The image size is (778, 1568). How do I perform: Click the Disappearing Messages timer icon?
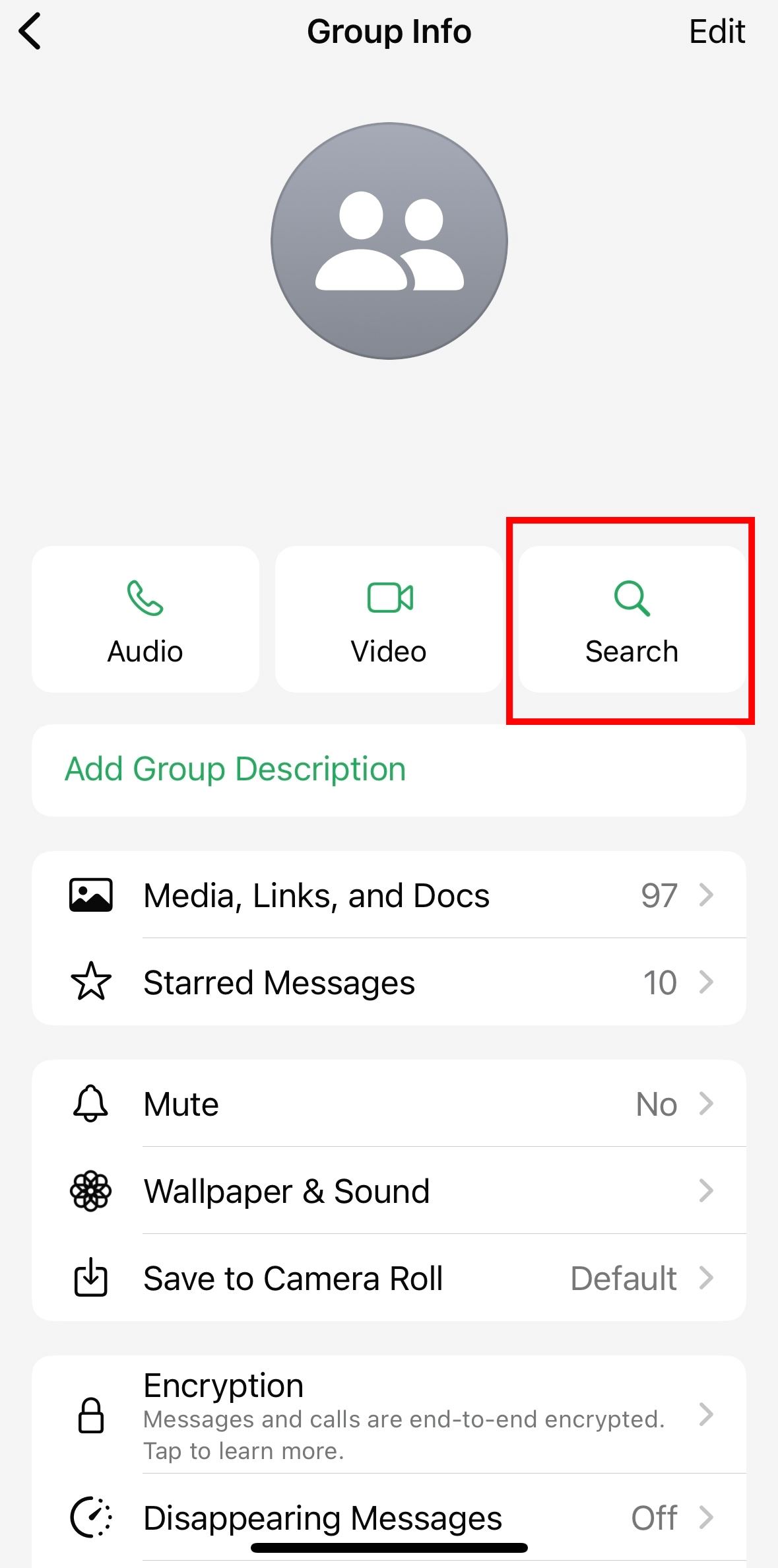click(91, 1517)
